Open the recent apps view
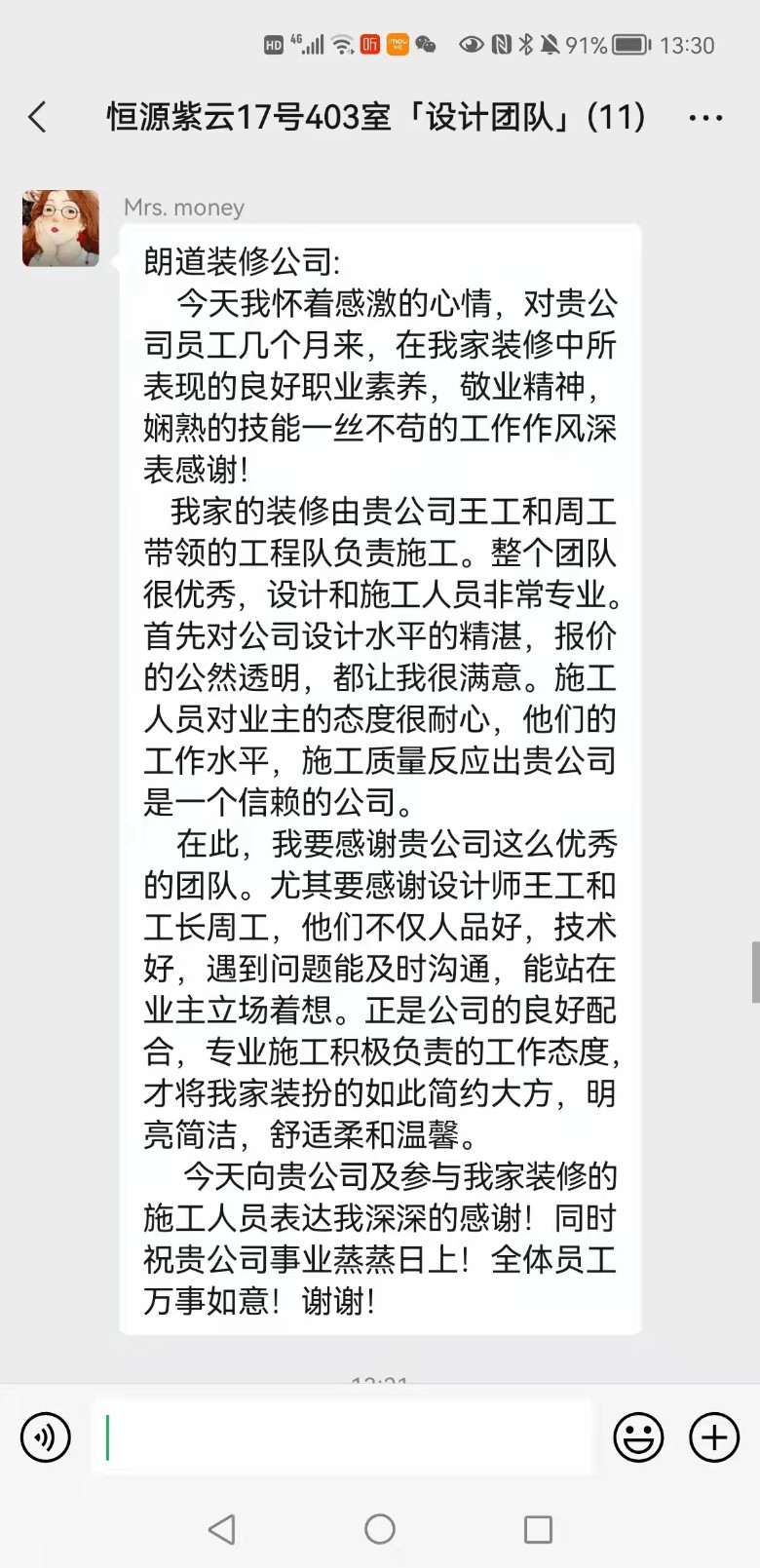 pos(538,1529)
